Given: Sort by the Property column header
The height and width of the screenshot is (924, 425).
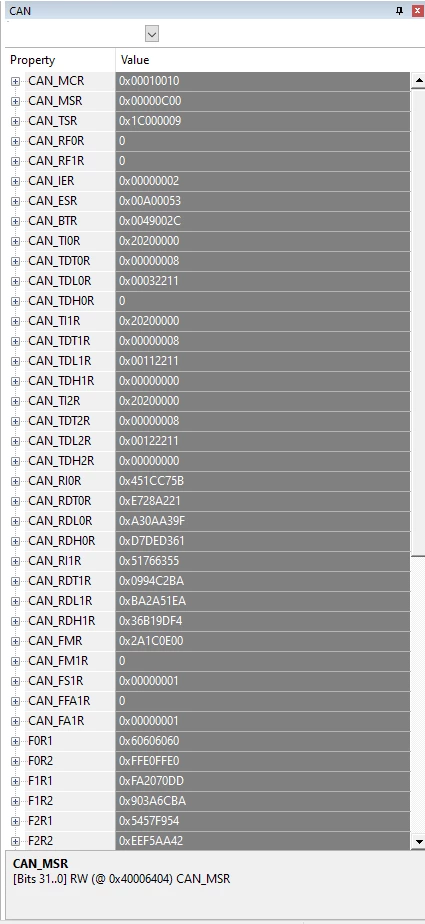Looking at the screenshot, I should point(61,60).
